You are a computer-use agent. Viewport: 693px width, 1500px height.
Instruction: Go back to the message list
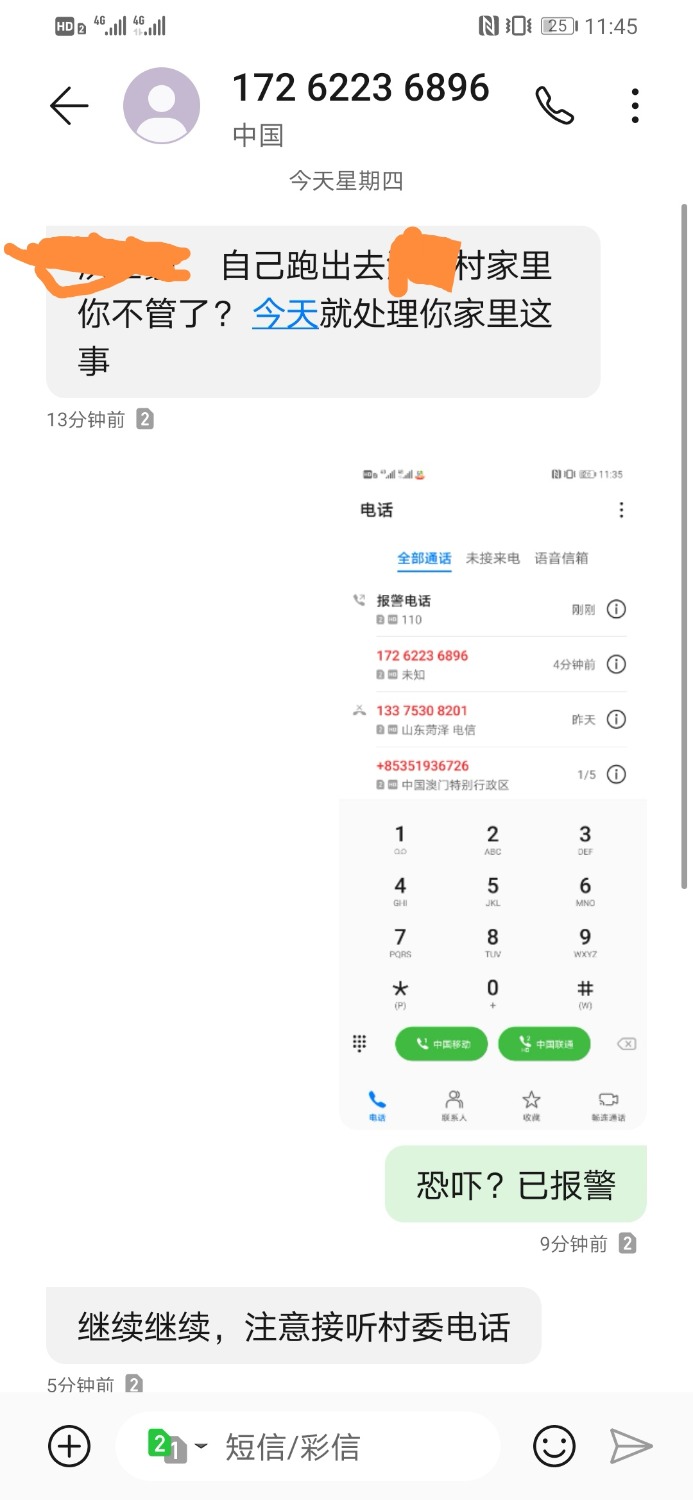point(69,106)
